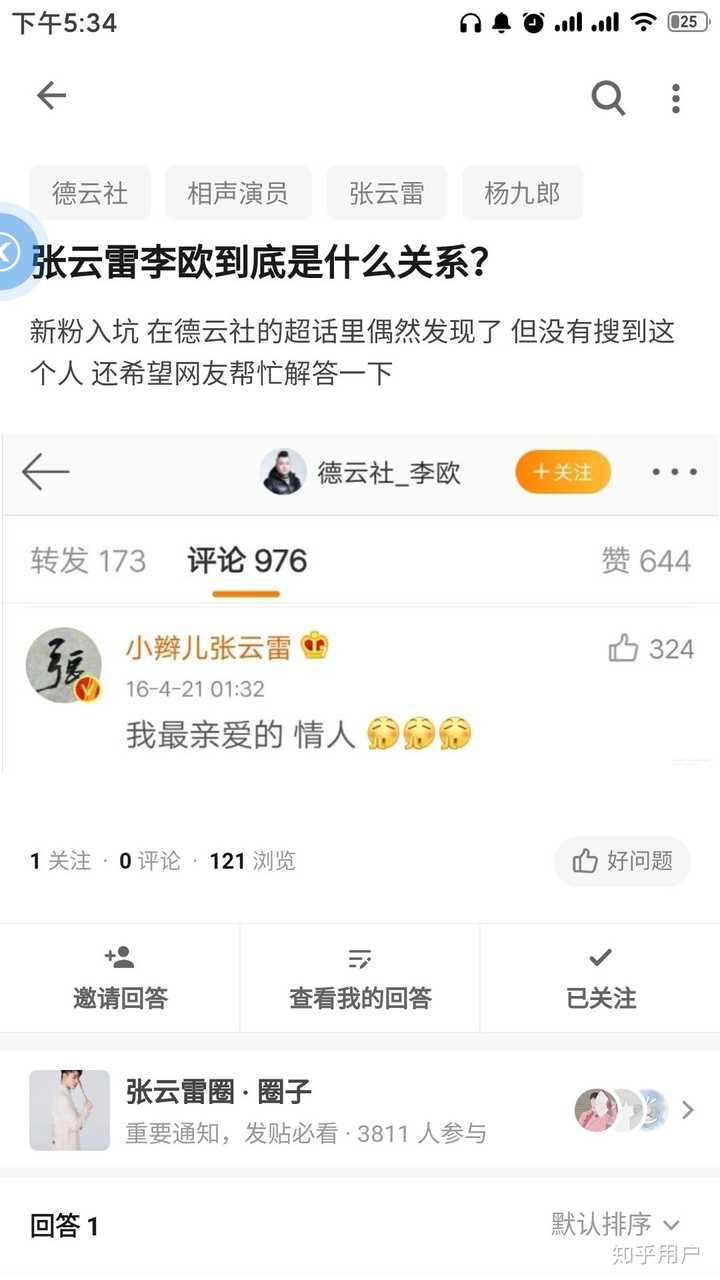This screenshot has width=720, height=1280.
Task: Select the 杨九郎 topic chip
Action: pyautogui.click(x=522, y=193)
